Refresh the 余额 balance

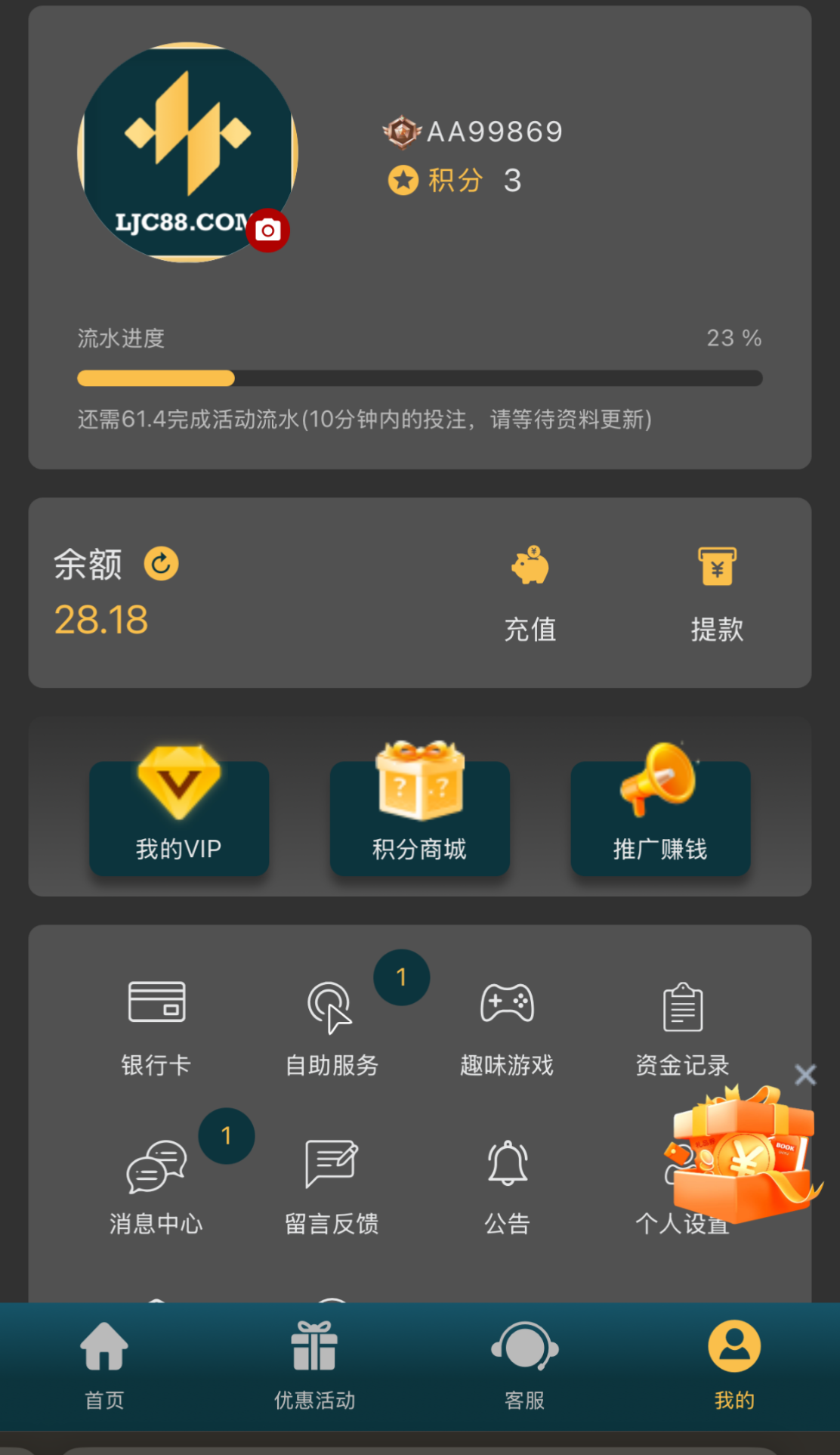pos(161,564)
